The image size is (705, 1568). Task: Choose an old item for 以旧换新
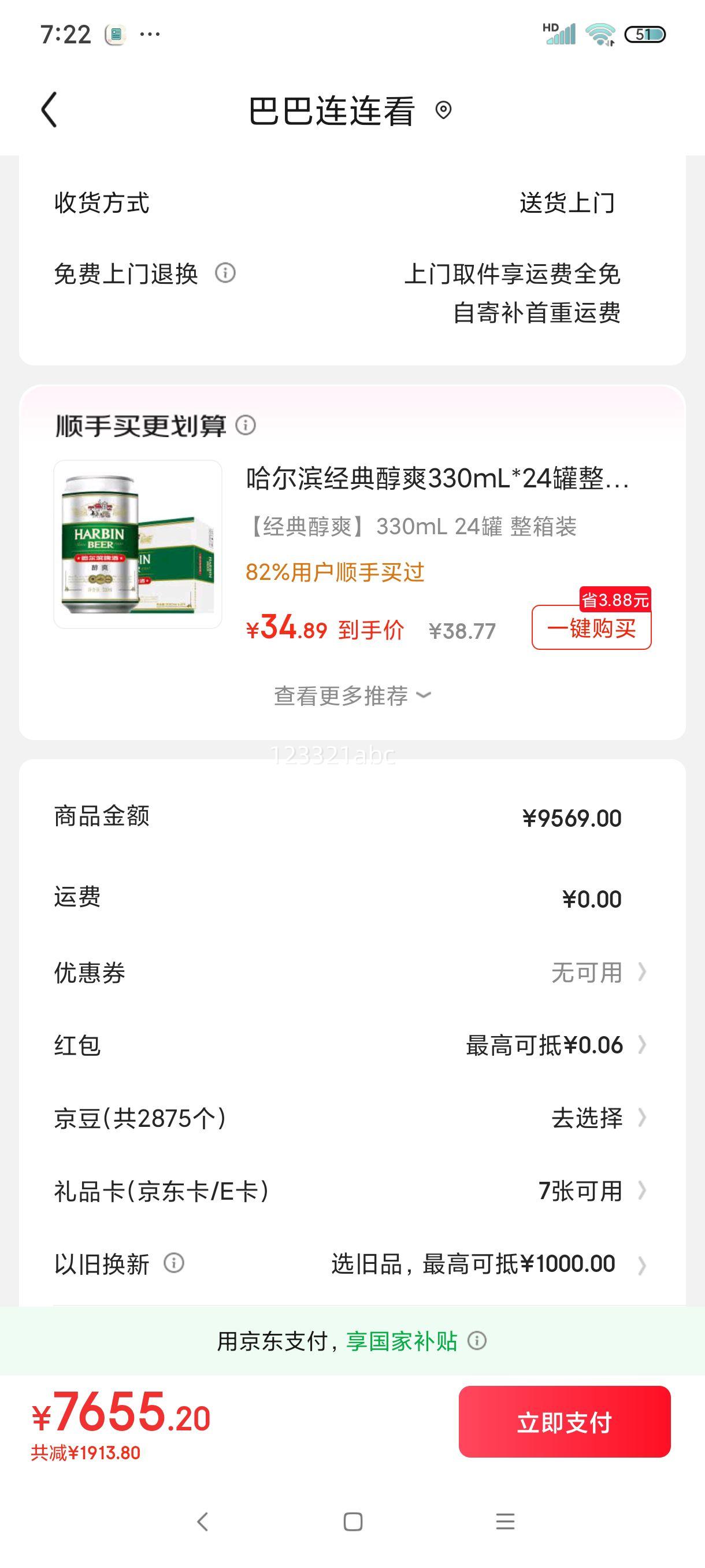(487, 1264)
